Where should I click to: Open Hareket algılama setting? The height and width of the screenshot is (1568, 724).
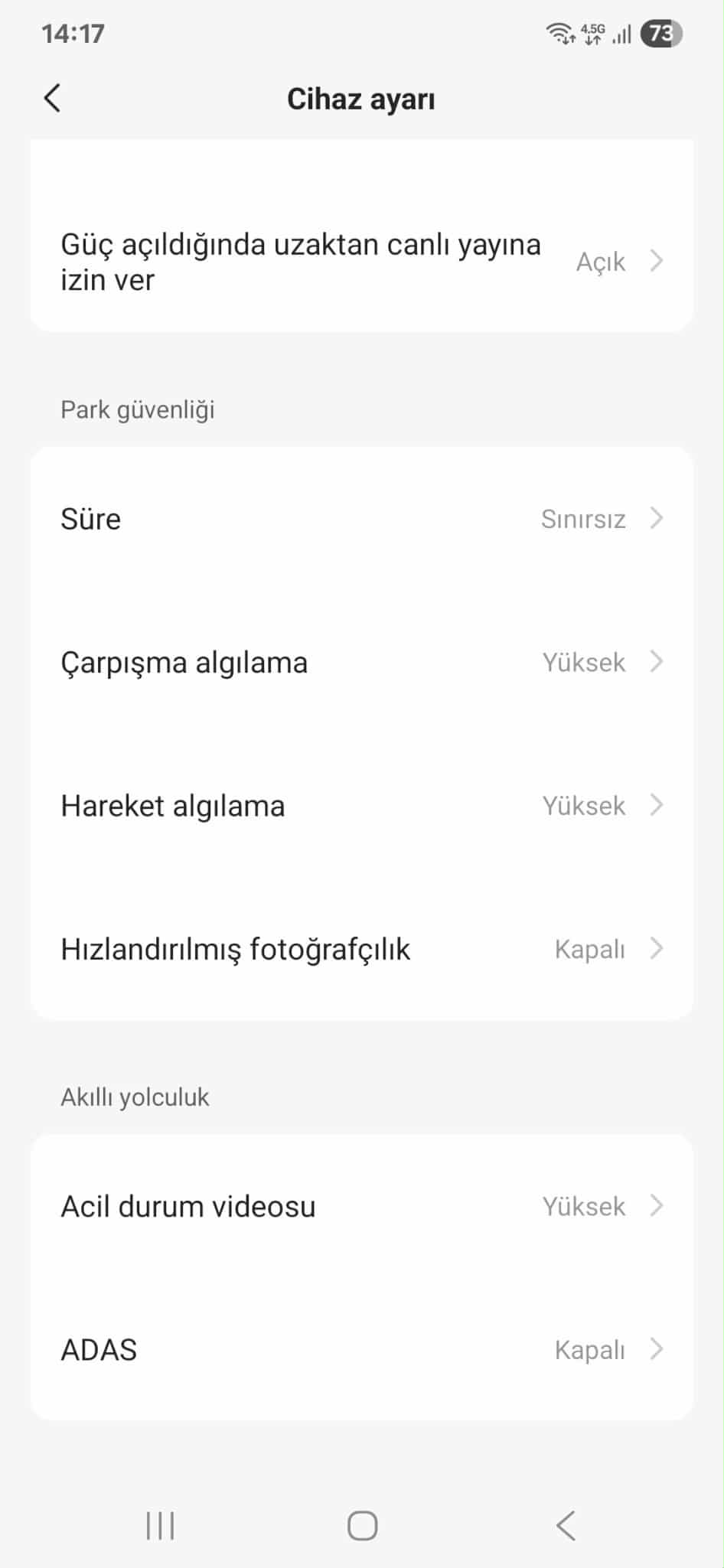[x=362, y=805]
